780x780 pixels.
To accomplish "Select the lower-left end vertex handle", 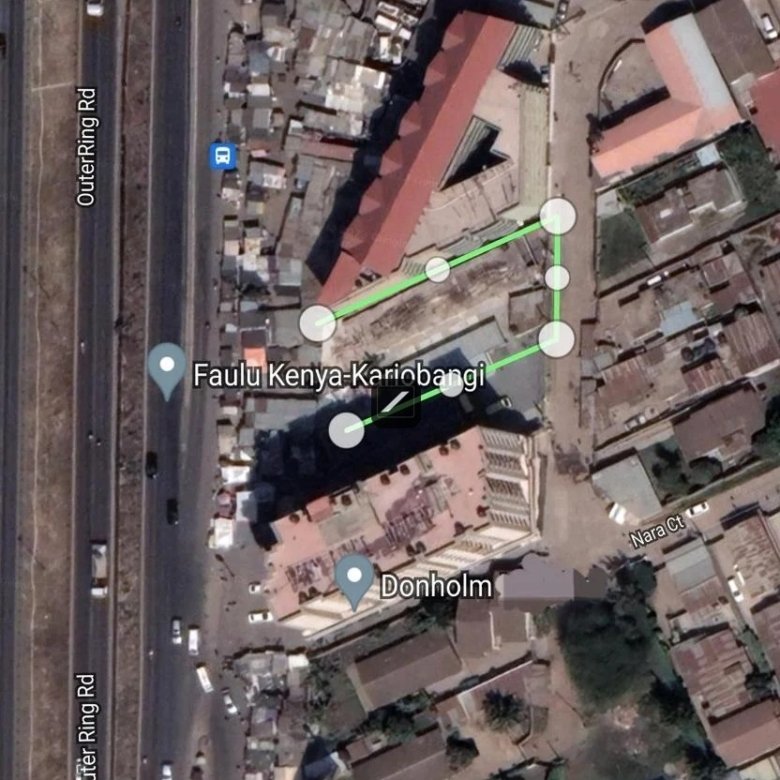I will click(346, 430).
